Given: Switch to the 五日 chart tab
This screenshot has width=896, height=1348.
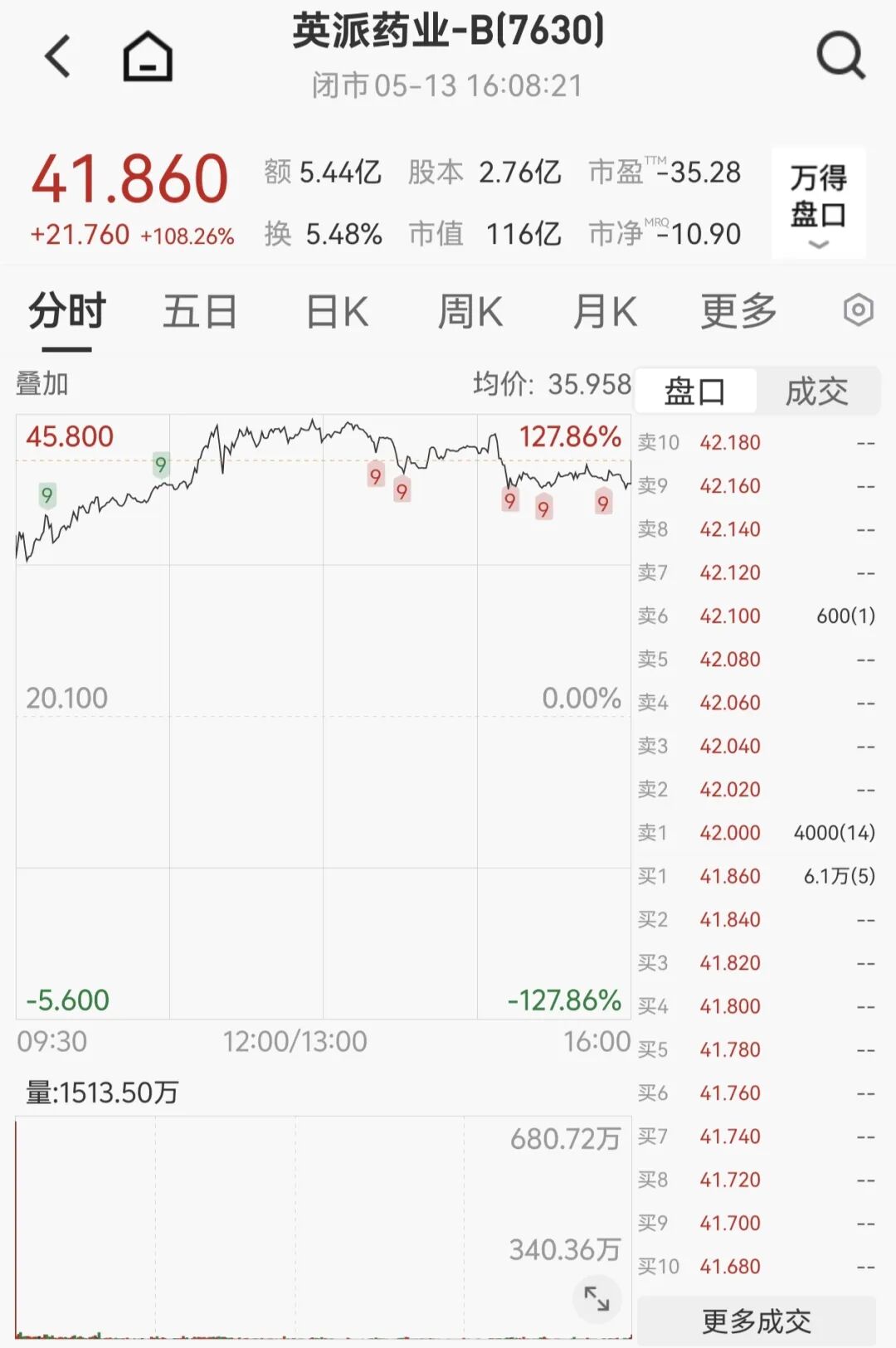Looking at the screenshot, I should tap(200, 313).
